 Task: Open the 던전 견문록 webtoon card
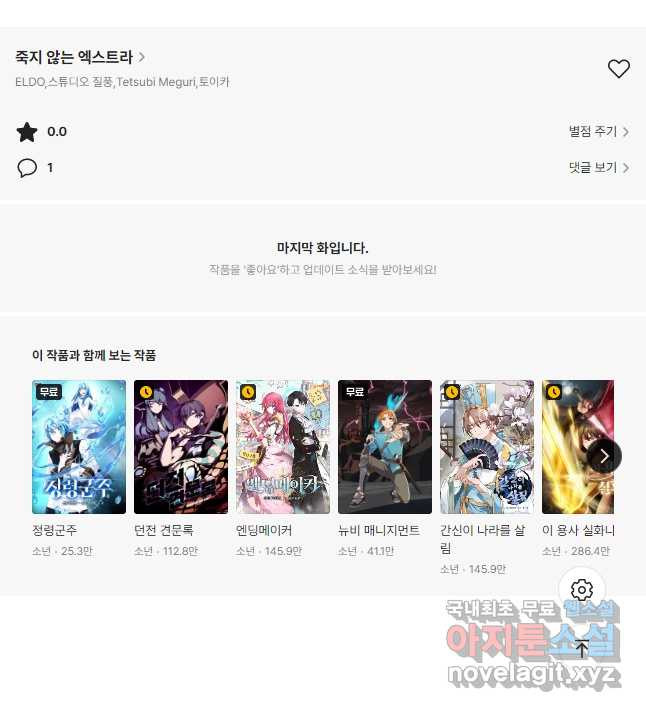(181, 447)
